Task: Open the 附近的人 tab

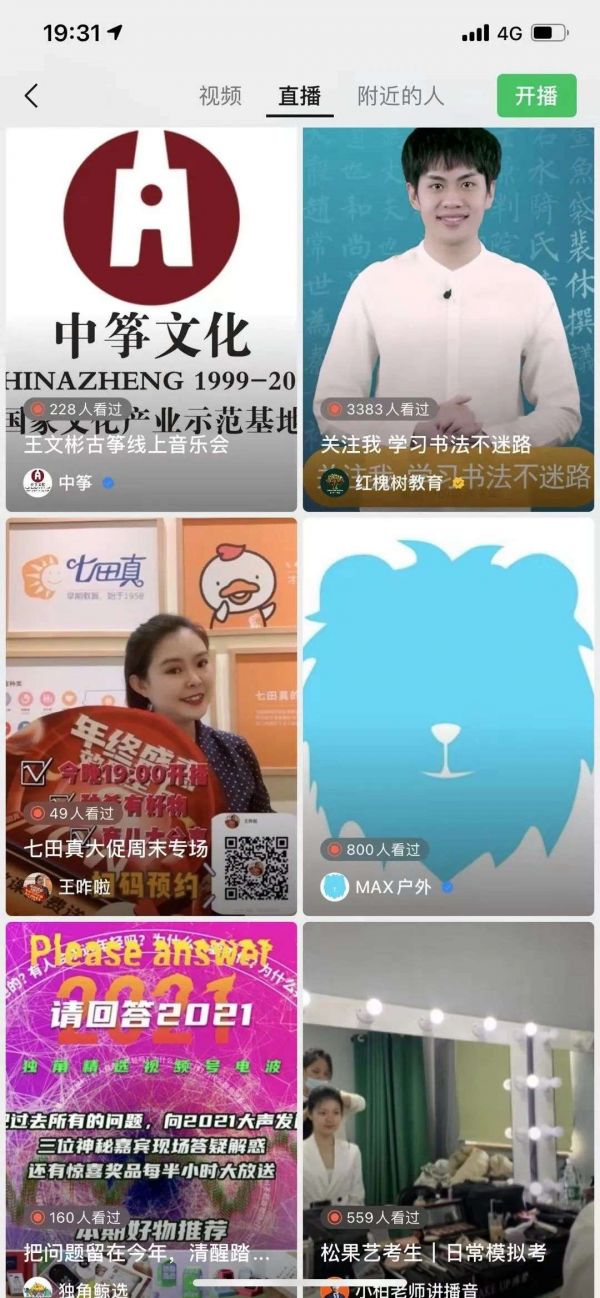Action: tap(400, 96)
